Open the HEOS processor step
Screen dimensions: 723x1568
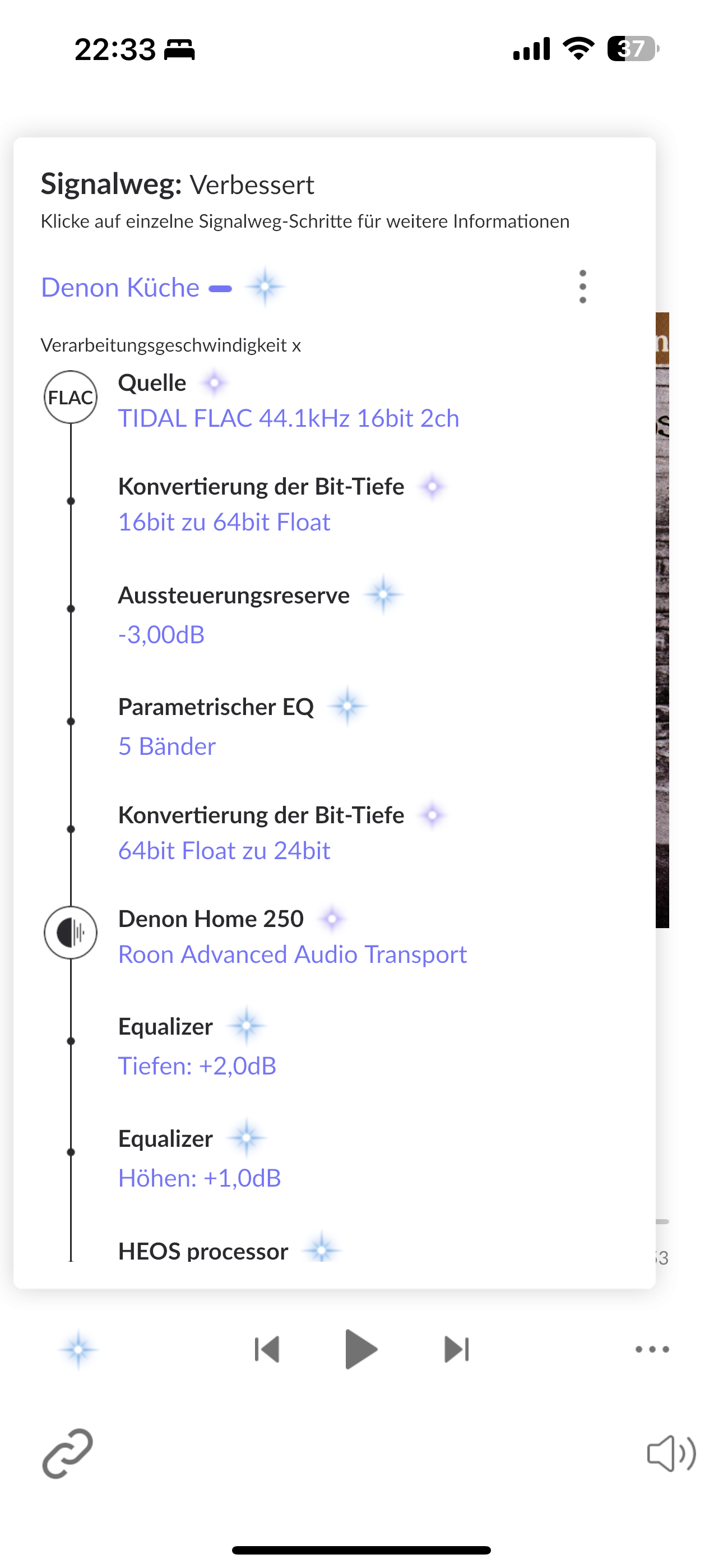[x=229, y=1249]
